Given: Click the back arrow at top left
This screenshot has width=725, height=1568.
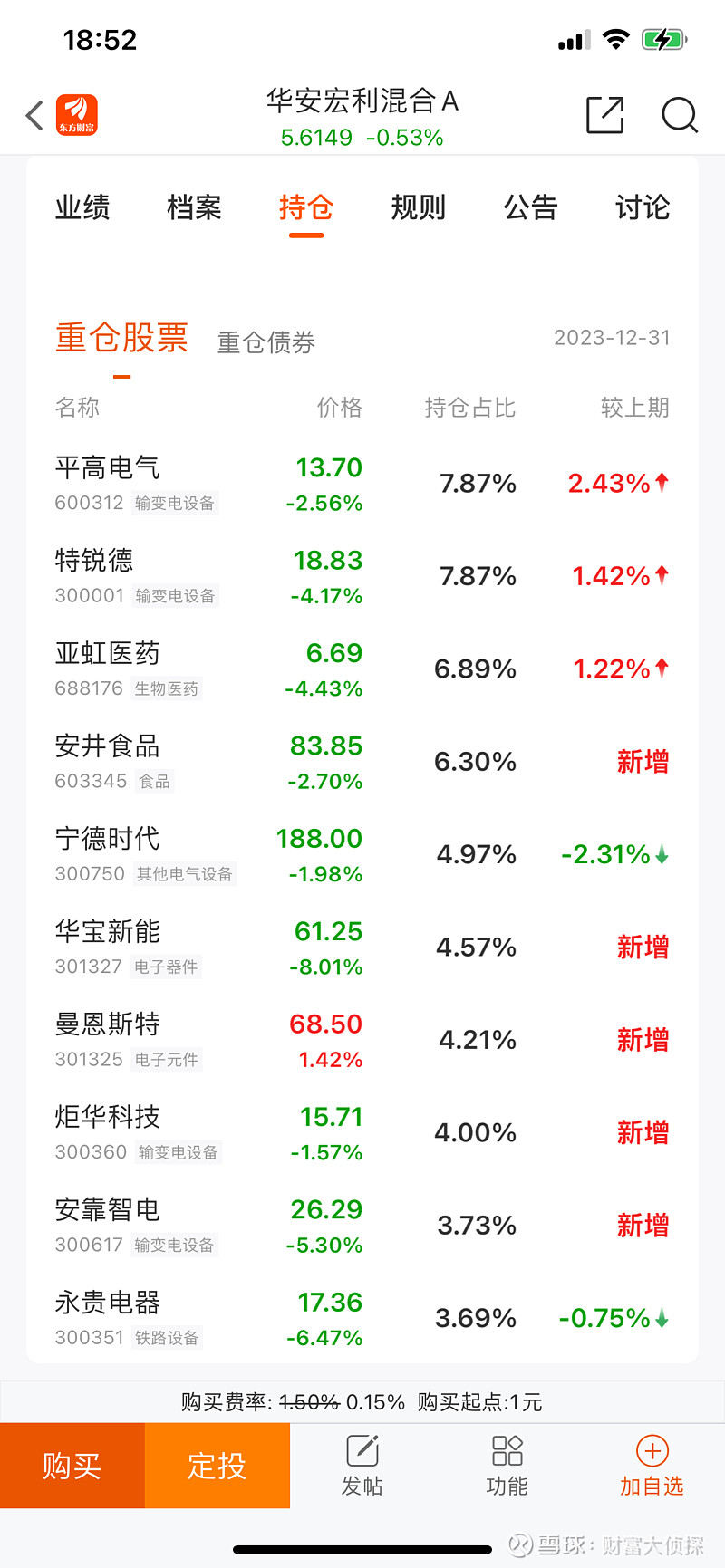Looking at the screenshot, I should (33, 116).
